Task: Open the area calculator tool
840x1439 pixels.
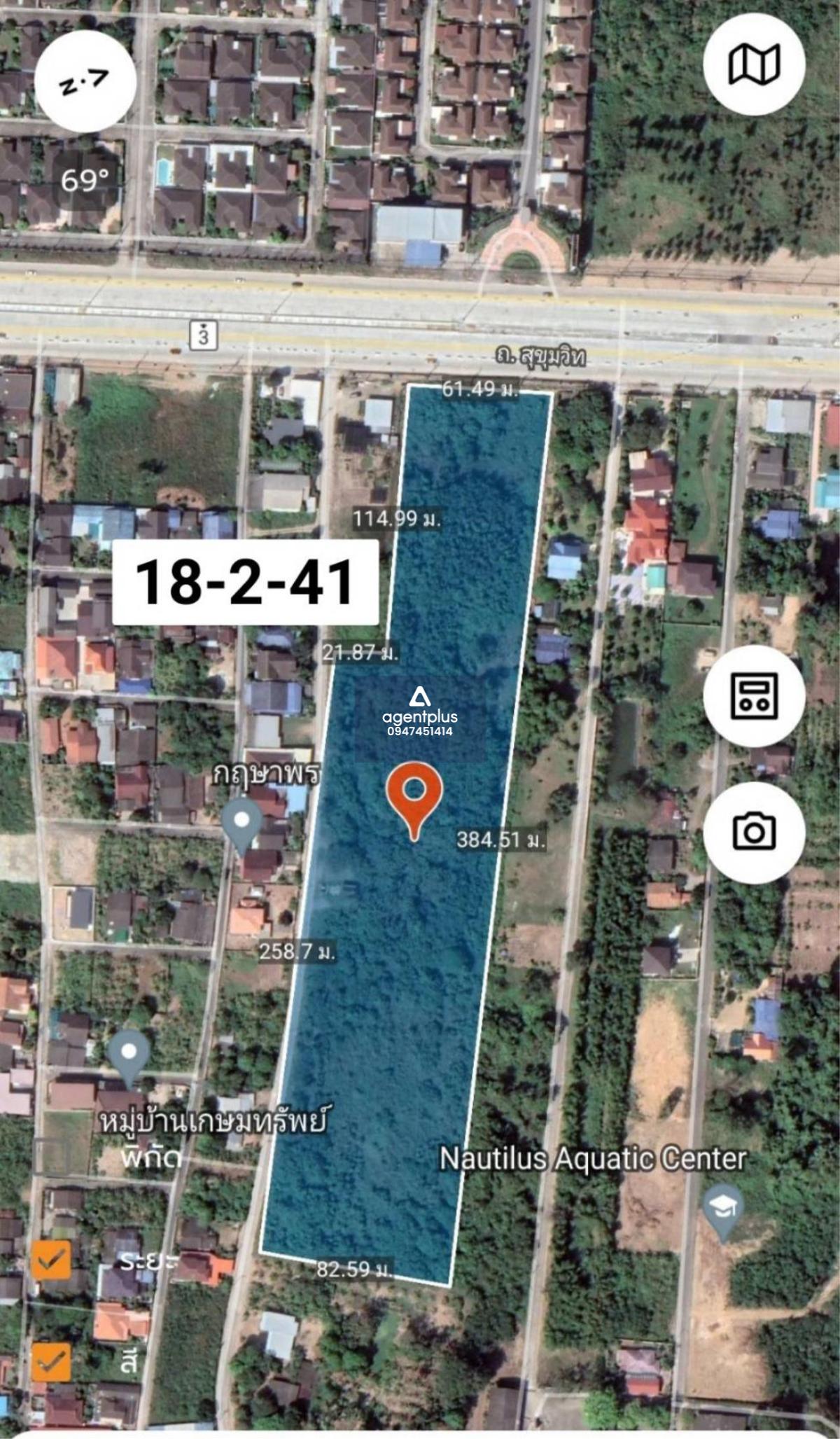Action: 754,695
